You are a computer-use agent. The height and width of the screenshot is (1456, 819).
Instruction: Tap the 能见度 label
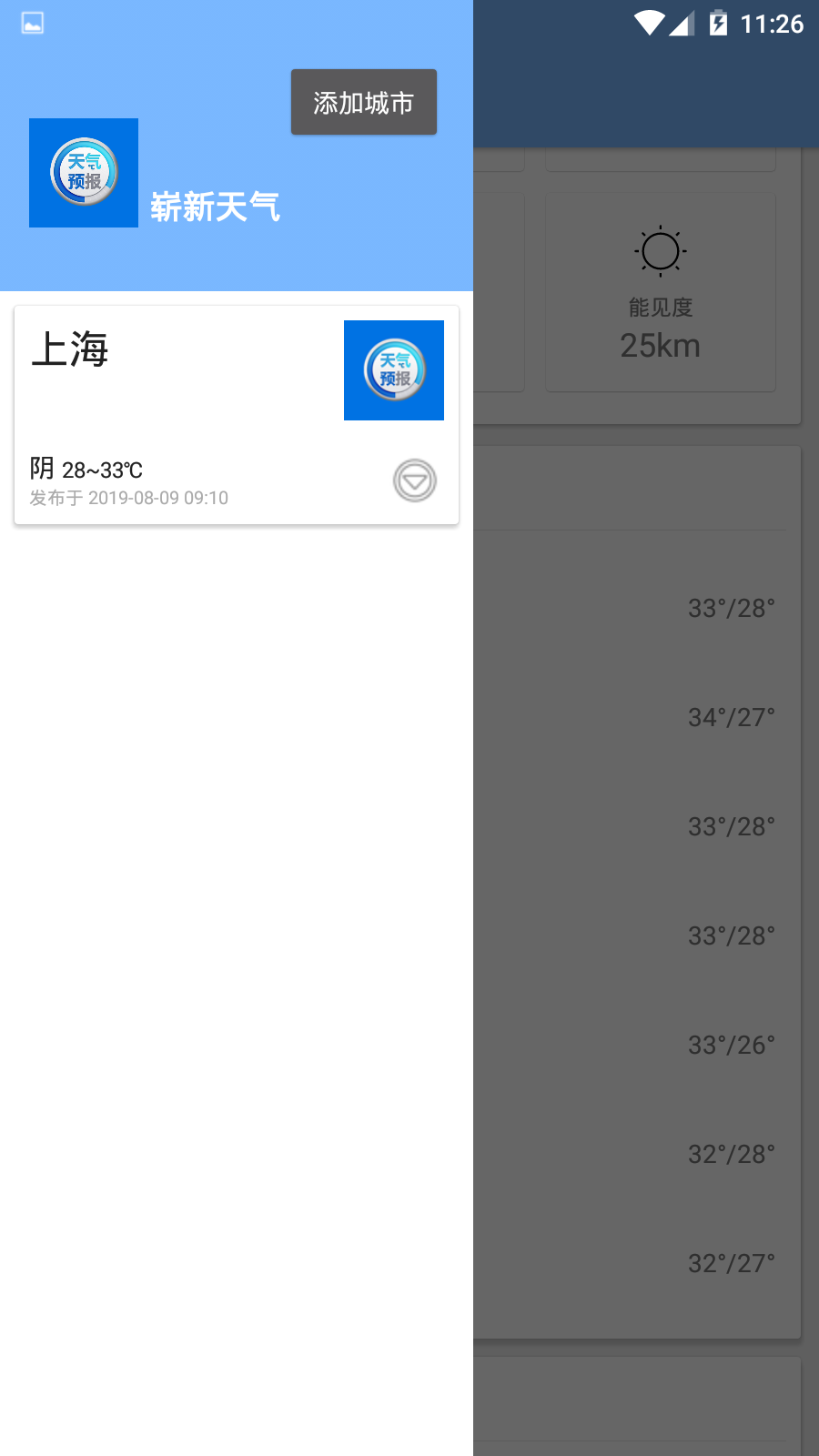click(x=661, y=307)
